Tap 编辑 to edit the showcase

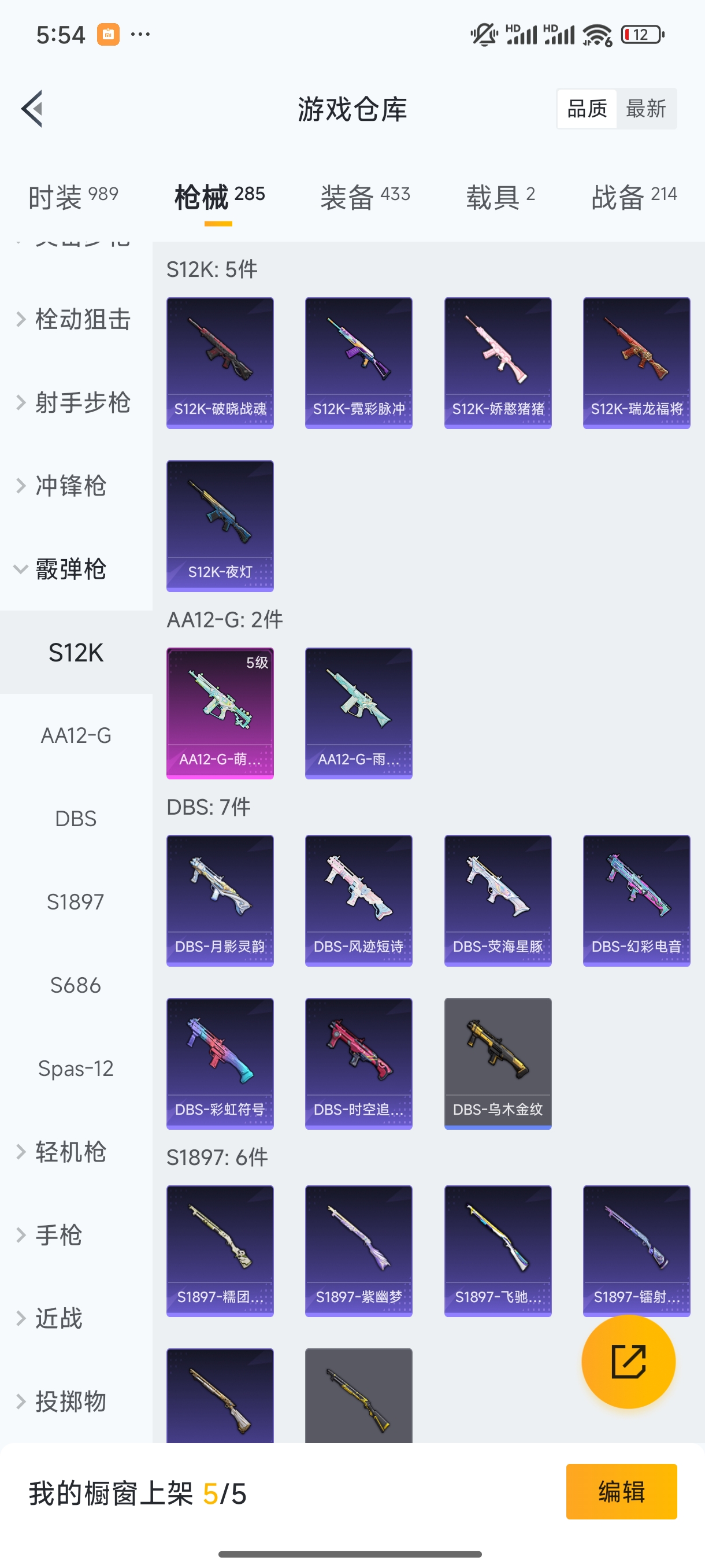(x=621, y=1491)
